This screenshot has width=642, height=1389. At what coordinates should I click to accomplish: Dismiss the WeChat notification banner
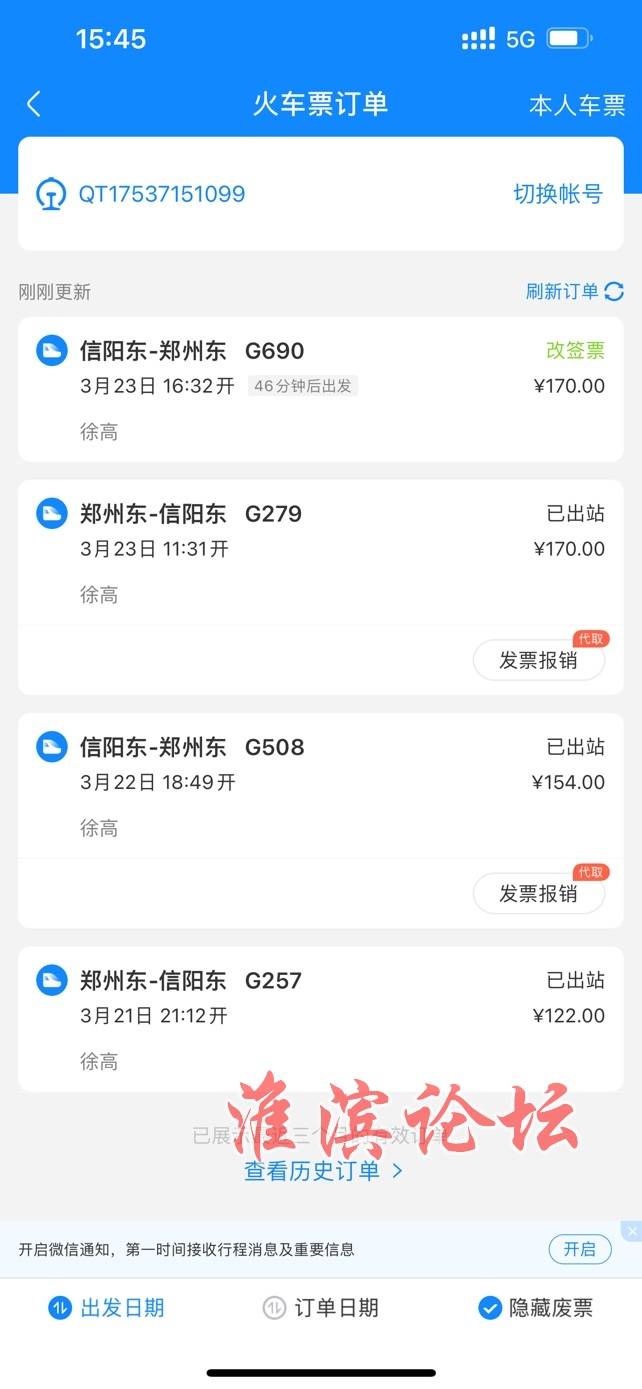click(631, 1231)
